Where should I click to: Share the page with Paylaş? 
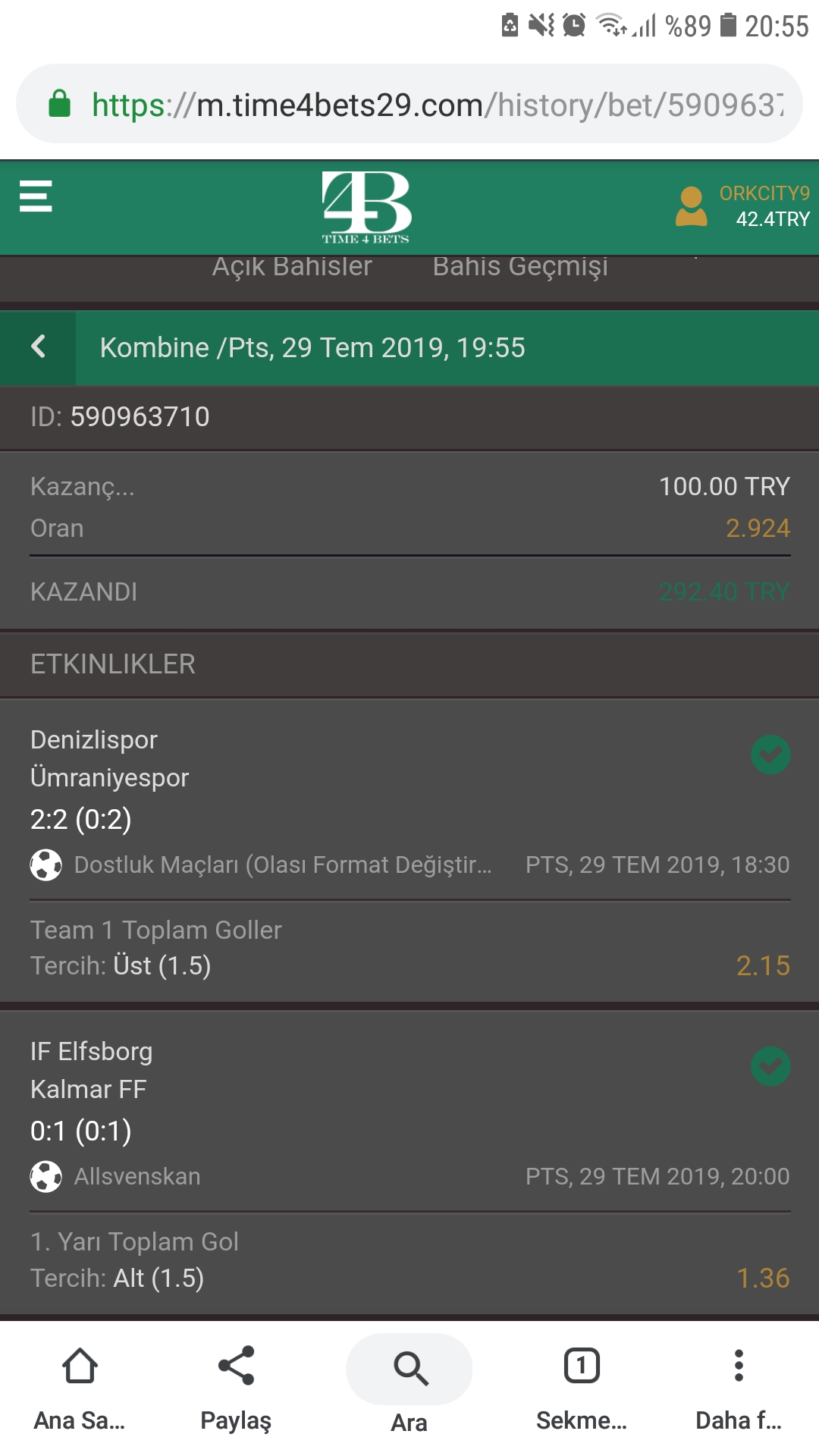pyautogui.click(x=236, y=1388)
